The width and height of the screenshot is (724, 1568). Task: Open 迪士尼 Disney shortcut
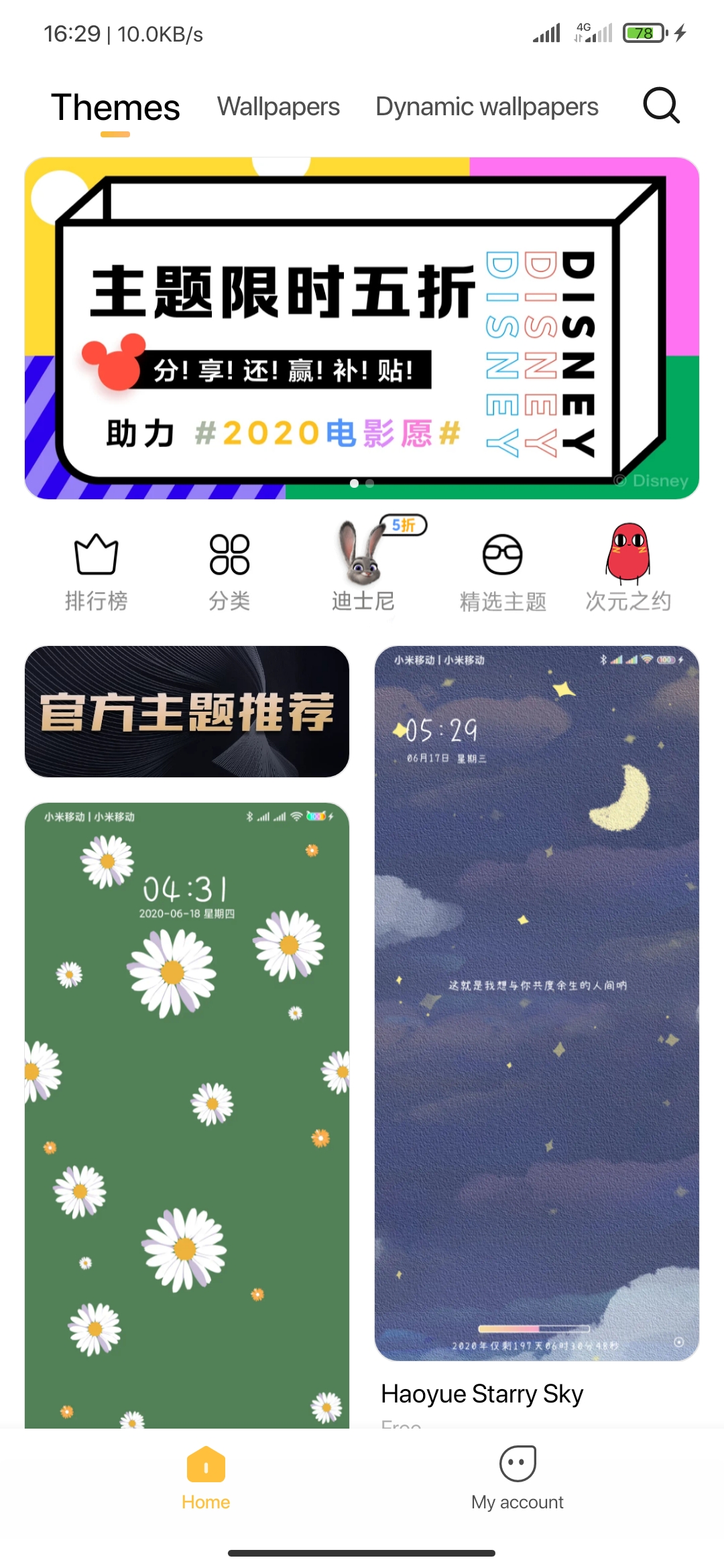click(363, 566)
